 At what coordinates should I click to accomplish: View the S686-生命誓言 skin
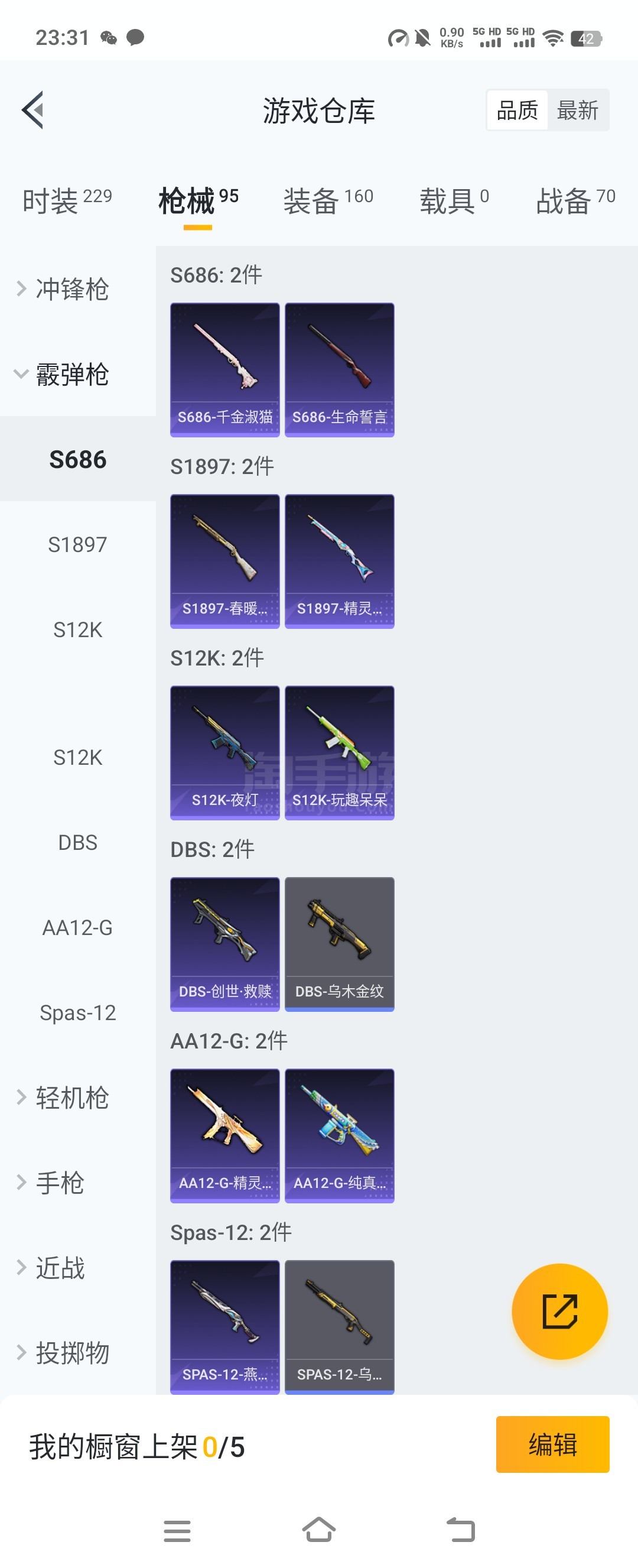pos(339,369)
